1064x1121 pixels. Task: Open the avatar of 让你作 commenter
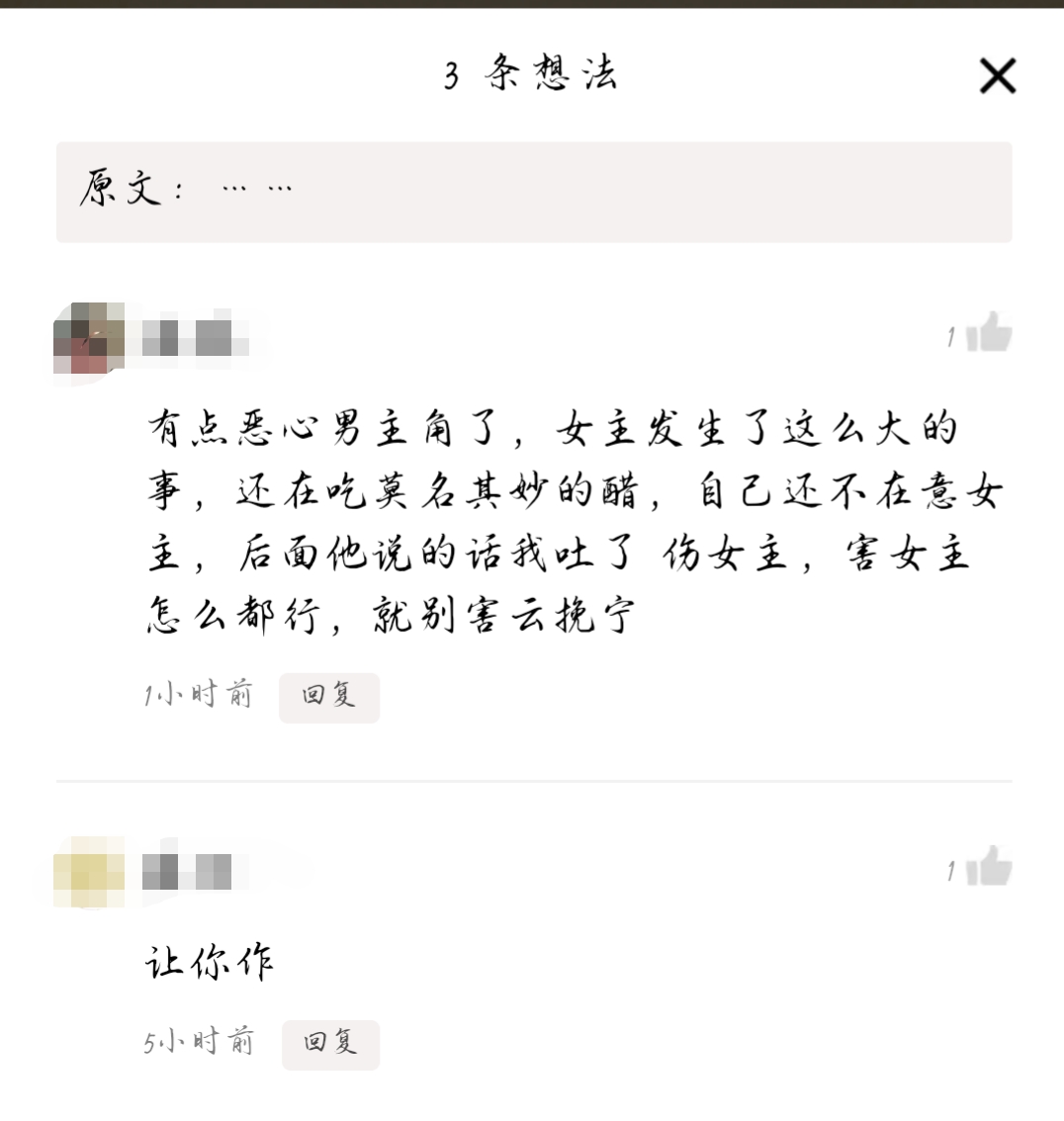click(x=89, y=873)
